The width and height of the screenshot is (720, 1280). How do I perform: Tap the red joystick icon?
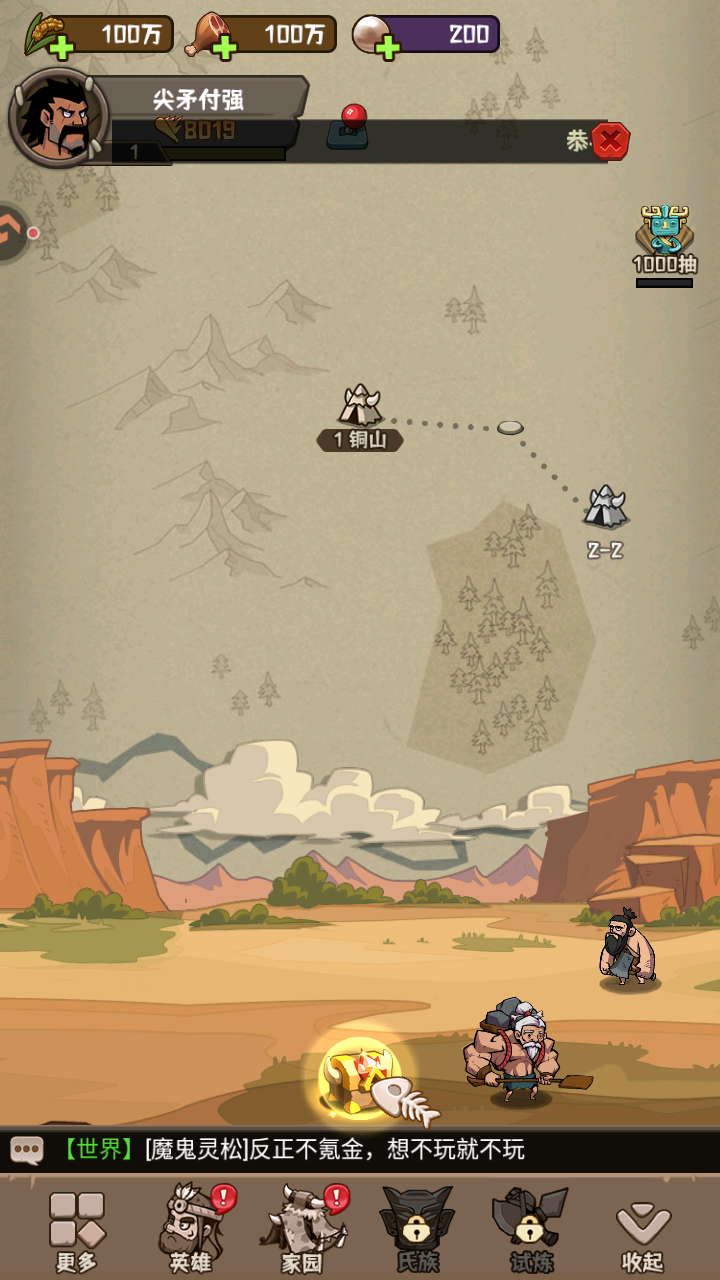coord(349,128)
